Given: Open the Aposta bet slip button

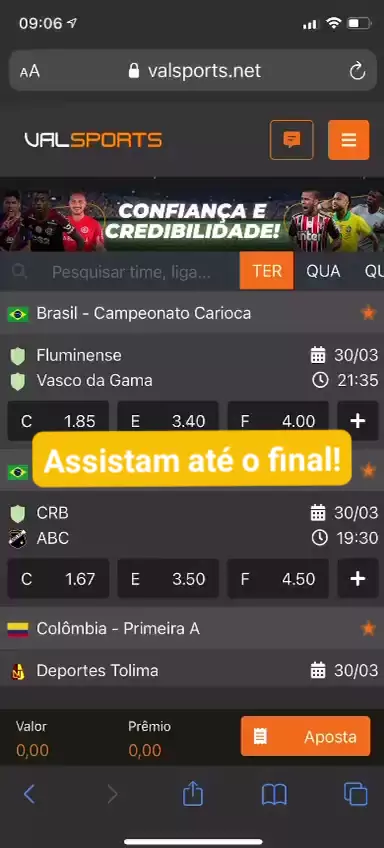Looking at the screenshot, I should click(x=306, y=736).
